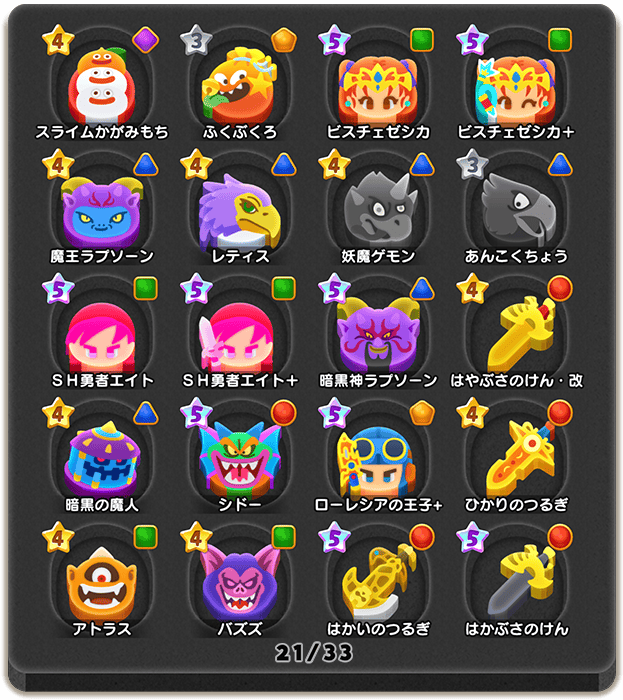View the はかいのつるぎ item
This screenshot has height=700, width=623.
tap(377, 581)
